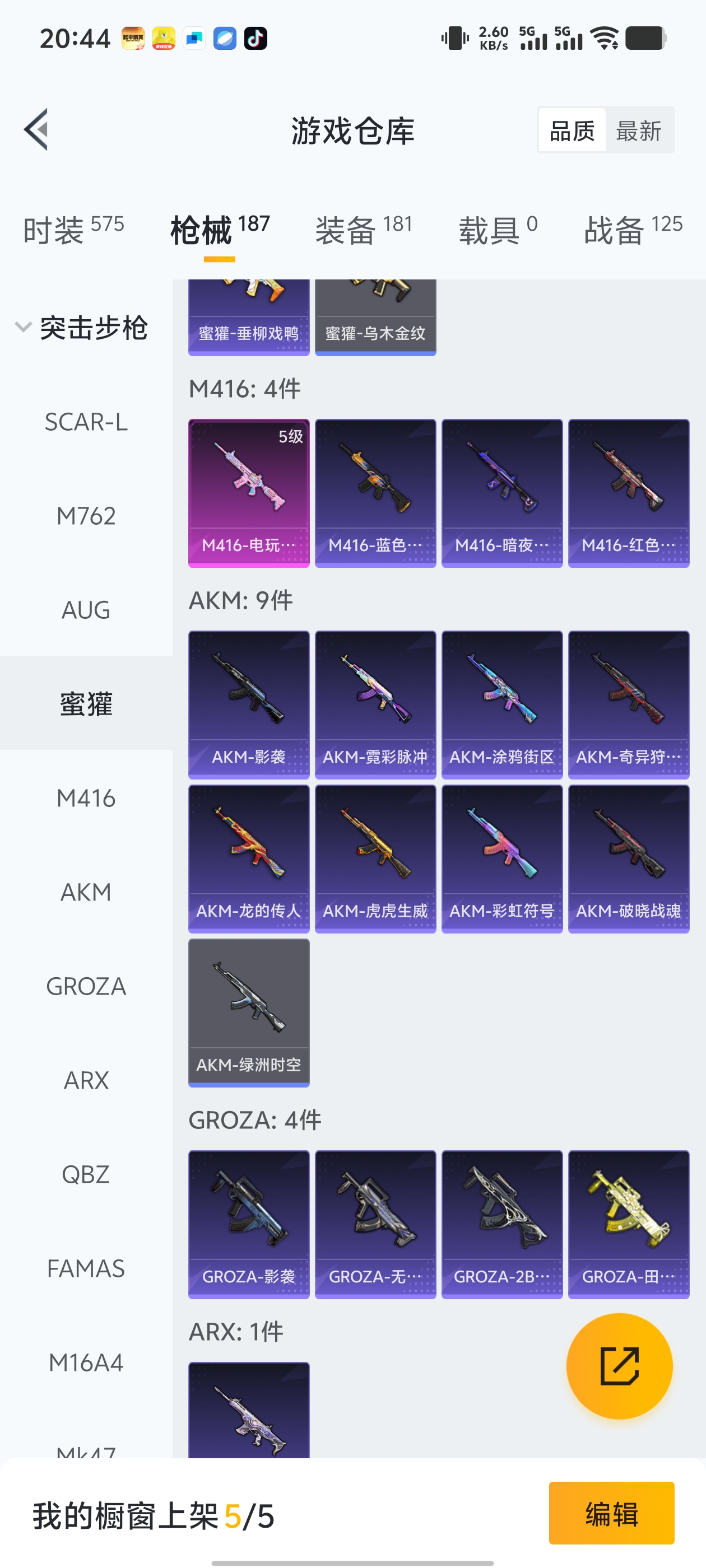
Task: View the AKM-龙的传人 skin
Action: pos(249,858)
